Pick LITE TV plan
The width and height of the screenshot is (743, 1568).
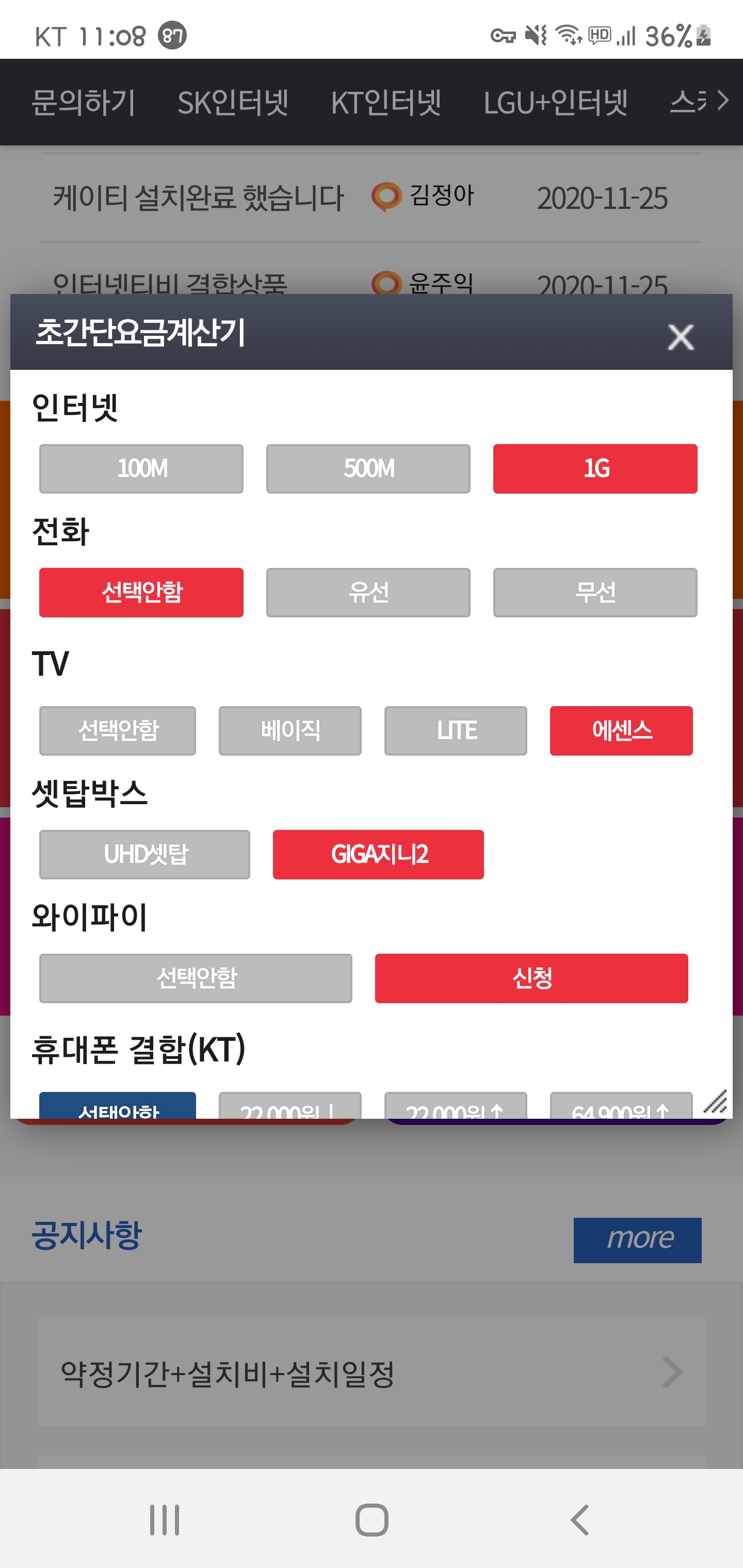(456, 730)
